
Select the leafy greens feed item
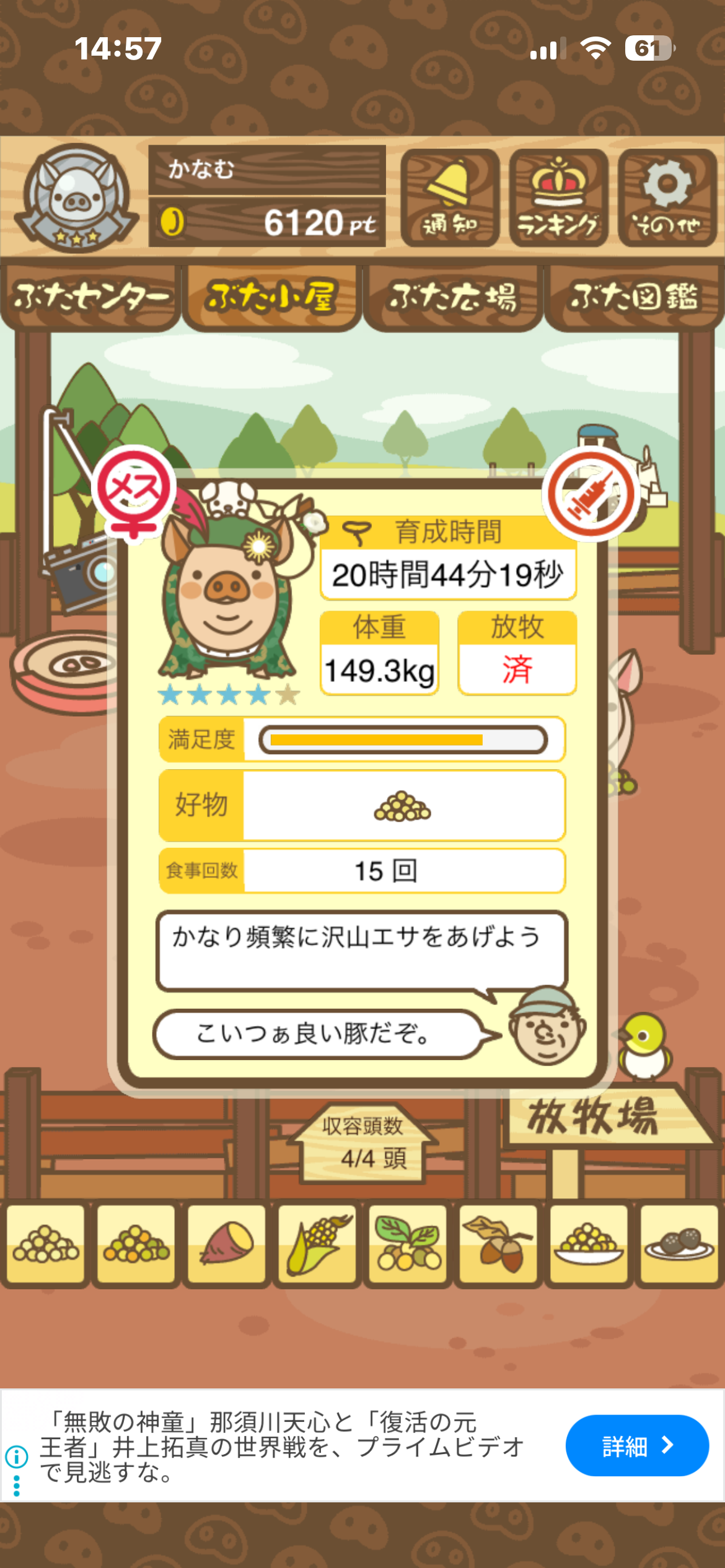click(x=408, y=1244)
